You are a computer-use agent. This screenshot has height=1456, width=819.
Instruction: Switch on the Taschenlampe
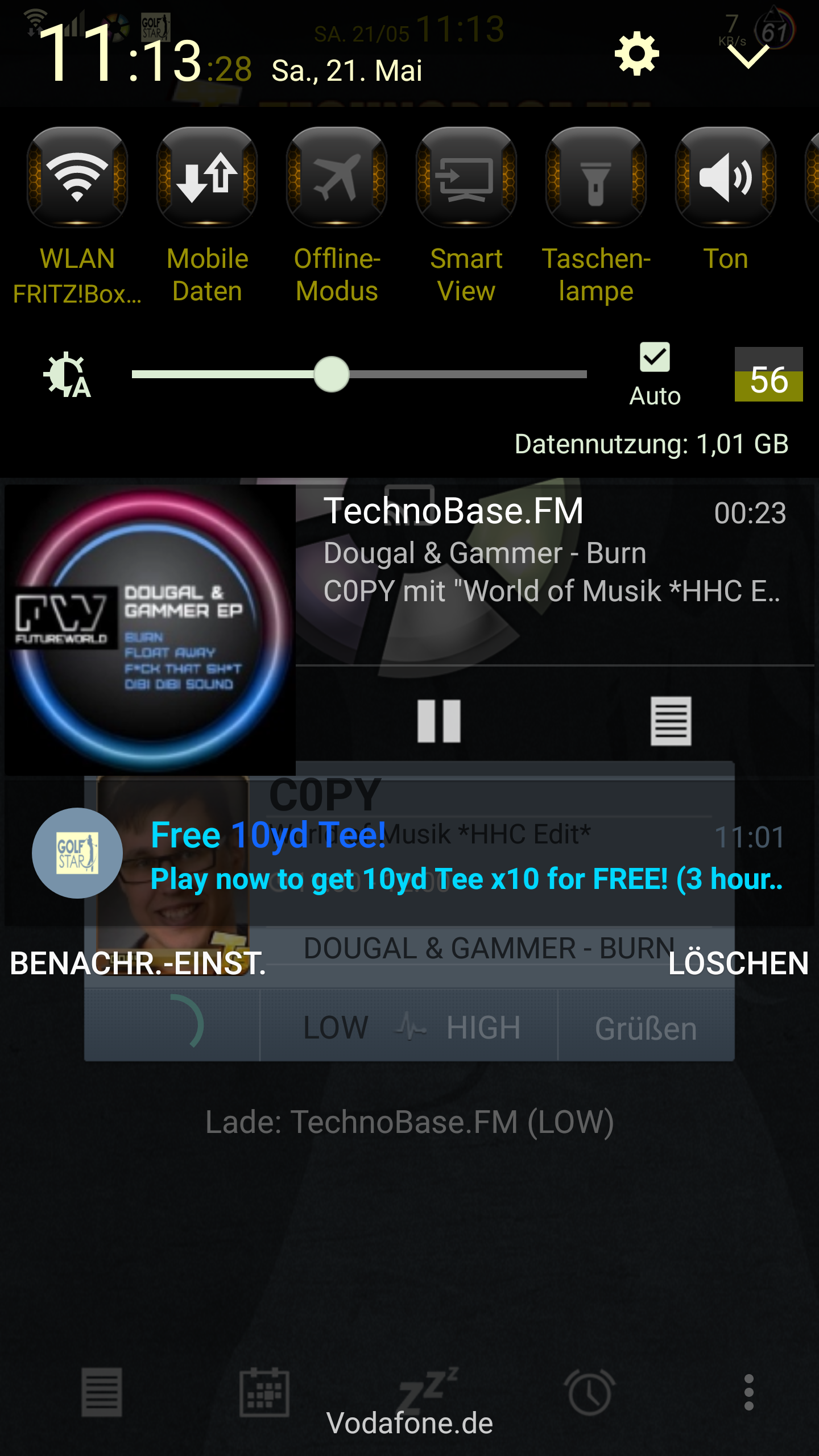596,177
